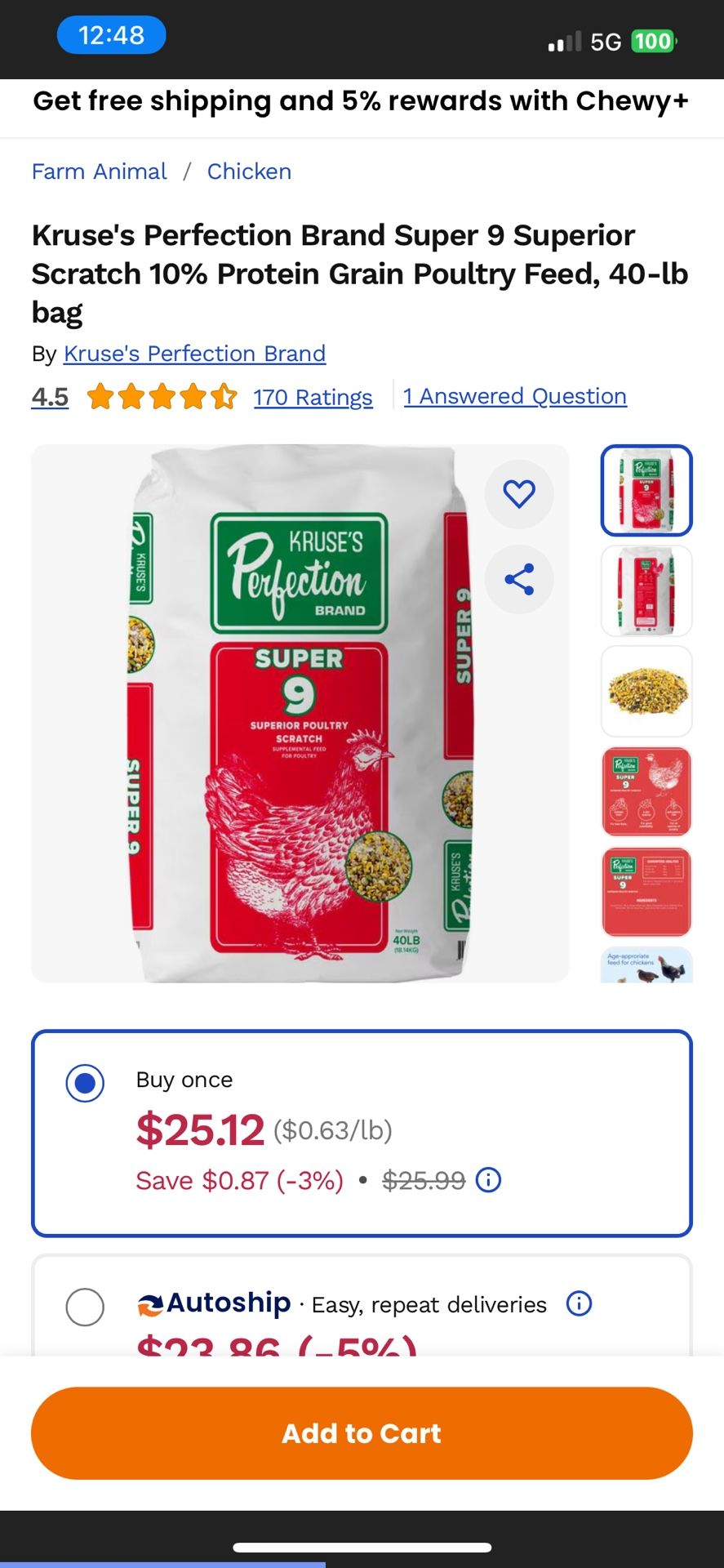Go to the Chicken category
Viewport: 724px width, 1568px height.
(x=249, y=171)
